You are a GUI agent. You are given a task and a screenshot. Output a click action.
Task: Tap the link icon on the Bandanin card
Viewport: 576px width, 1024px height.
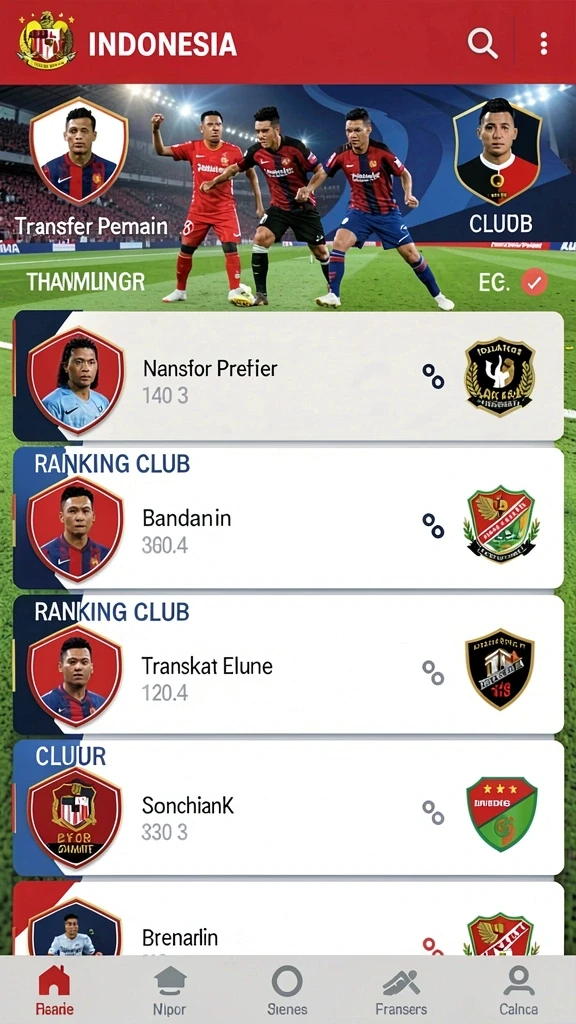(433, 526)
